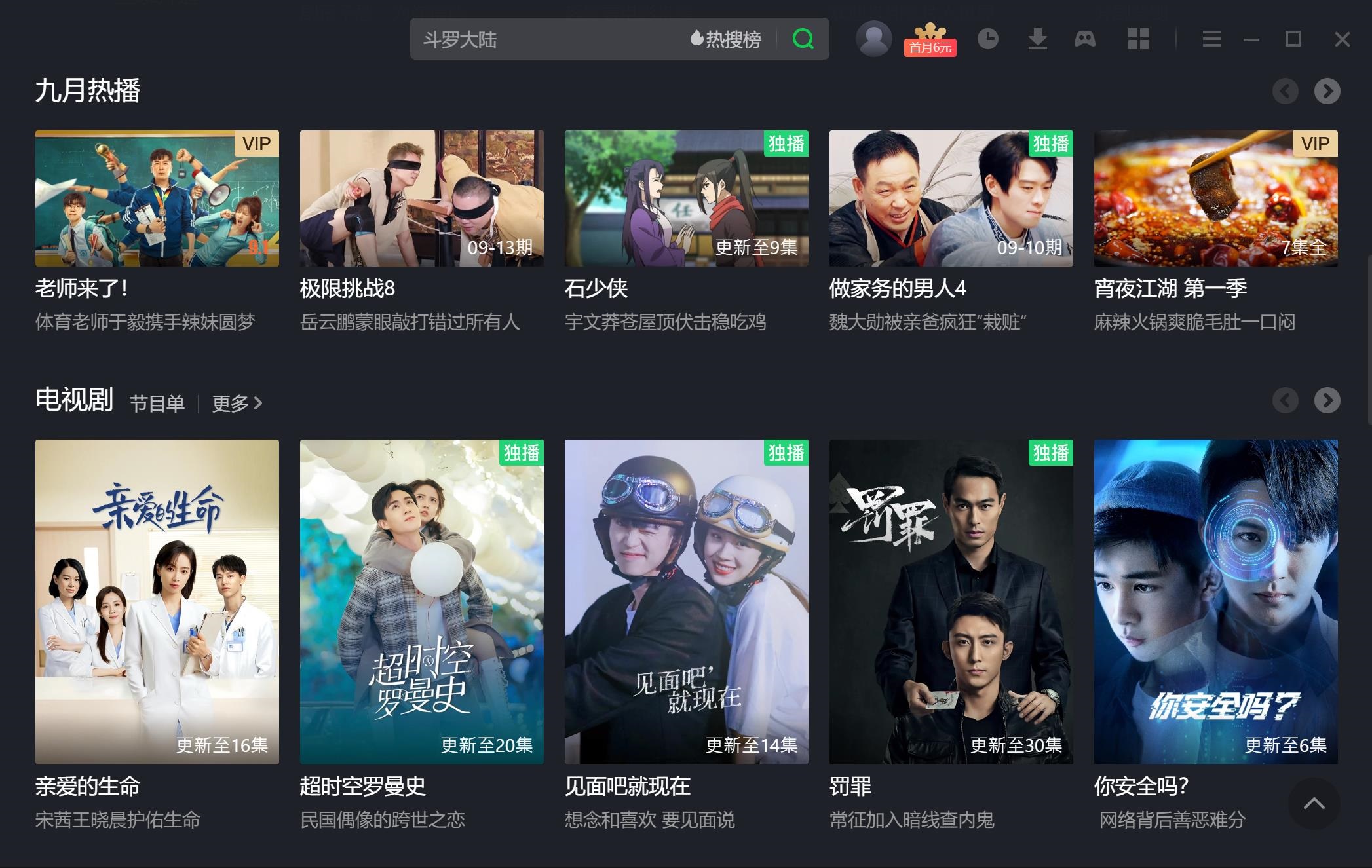Open 亲爱的生命 drama poster
Image resolution: width=1372 pixels, height=868 pixels.
click(157, 601)
